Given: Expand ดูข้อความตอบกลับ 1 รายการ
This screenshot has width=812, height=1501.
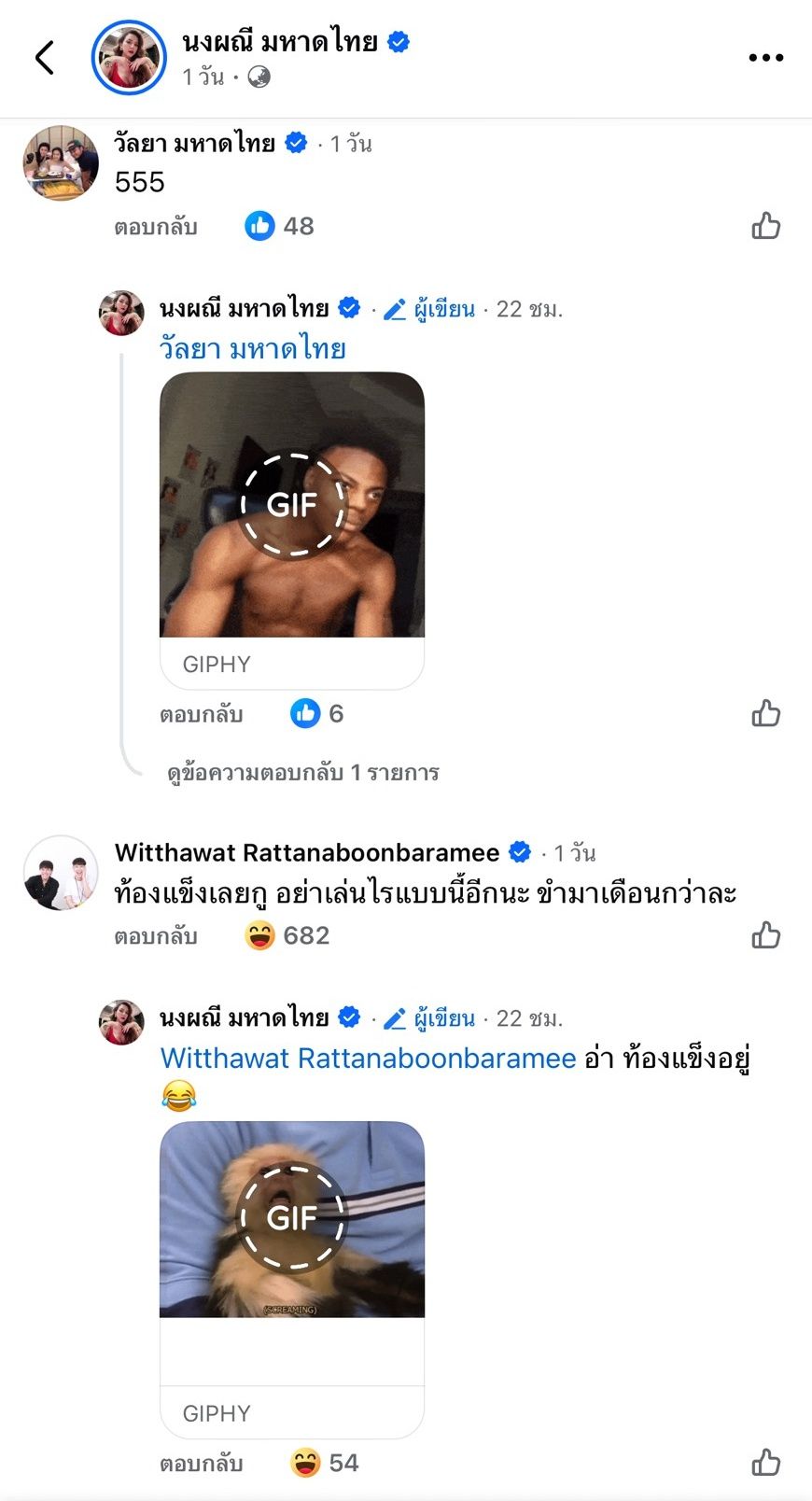Looking at the screenshot, I should coord(302,773).
